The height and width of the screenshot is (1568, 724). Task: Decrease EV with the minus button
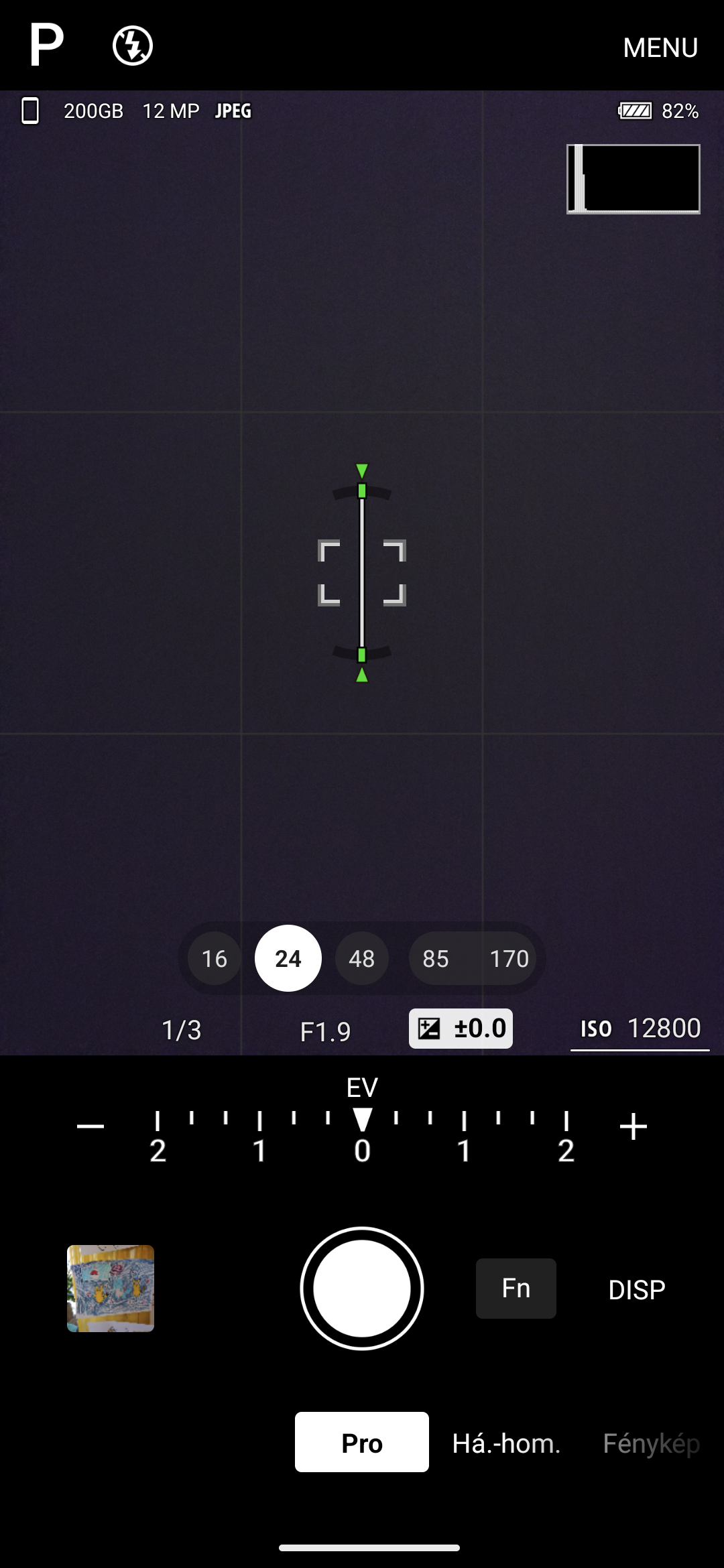click(90, 1126)
